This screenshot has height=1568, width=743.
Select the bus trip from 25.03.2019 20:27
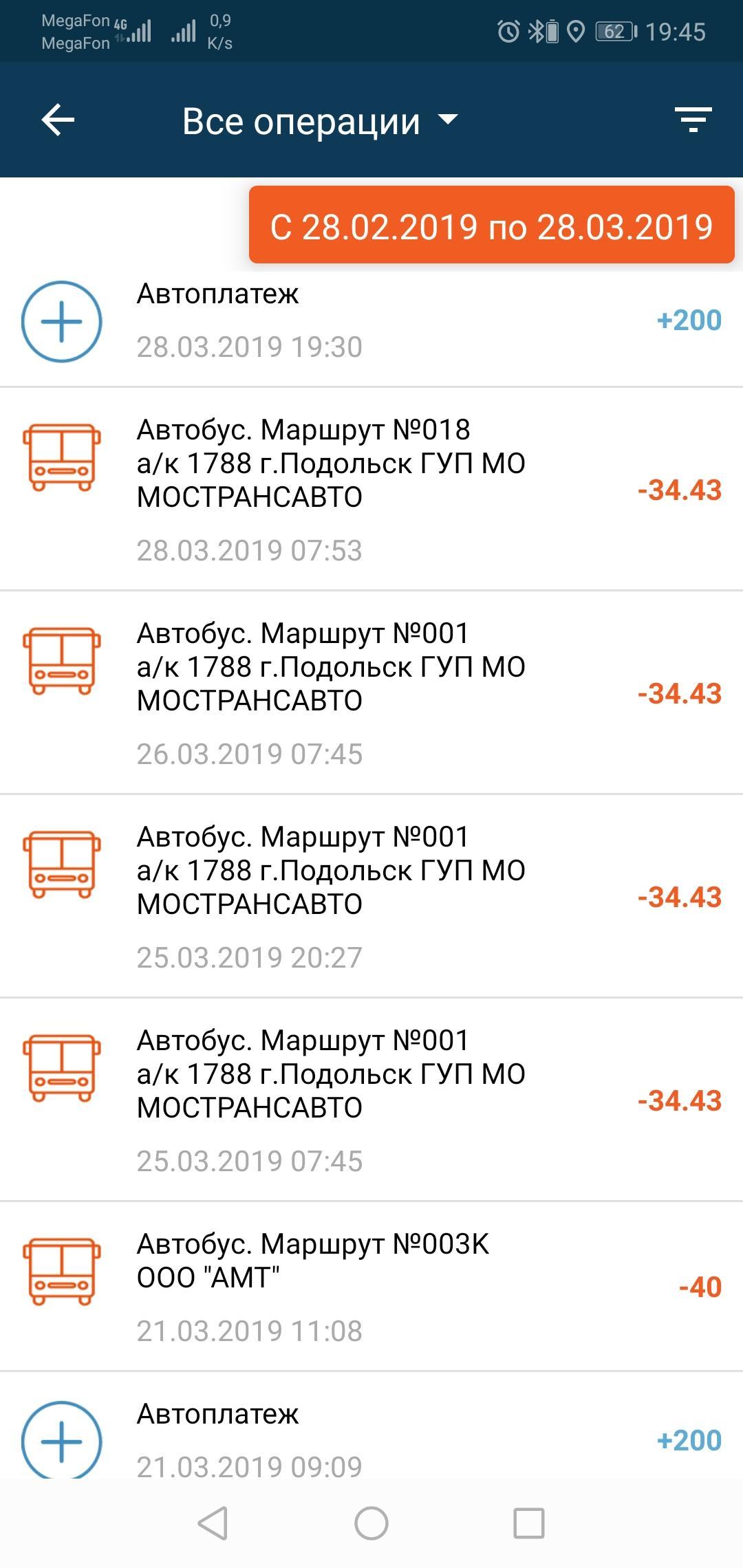pyautogui.click(x=371, y=896)
